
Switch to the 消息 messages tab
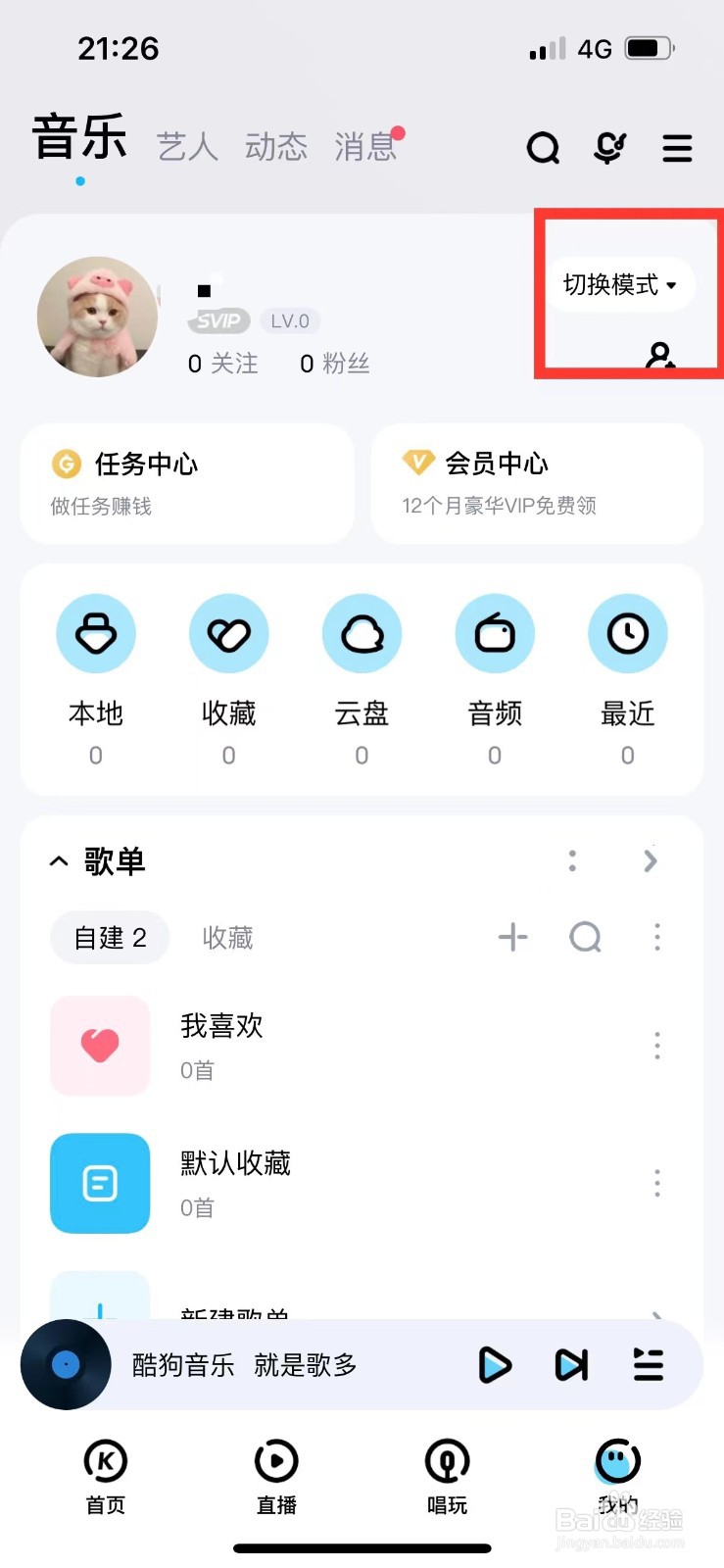tap(365, 147)
